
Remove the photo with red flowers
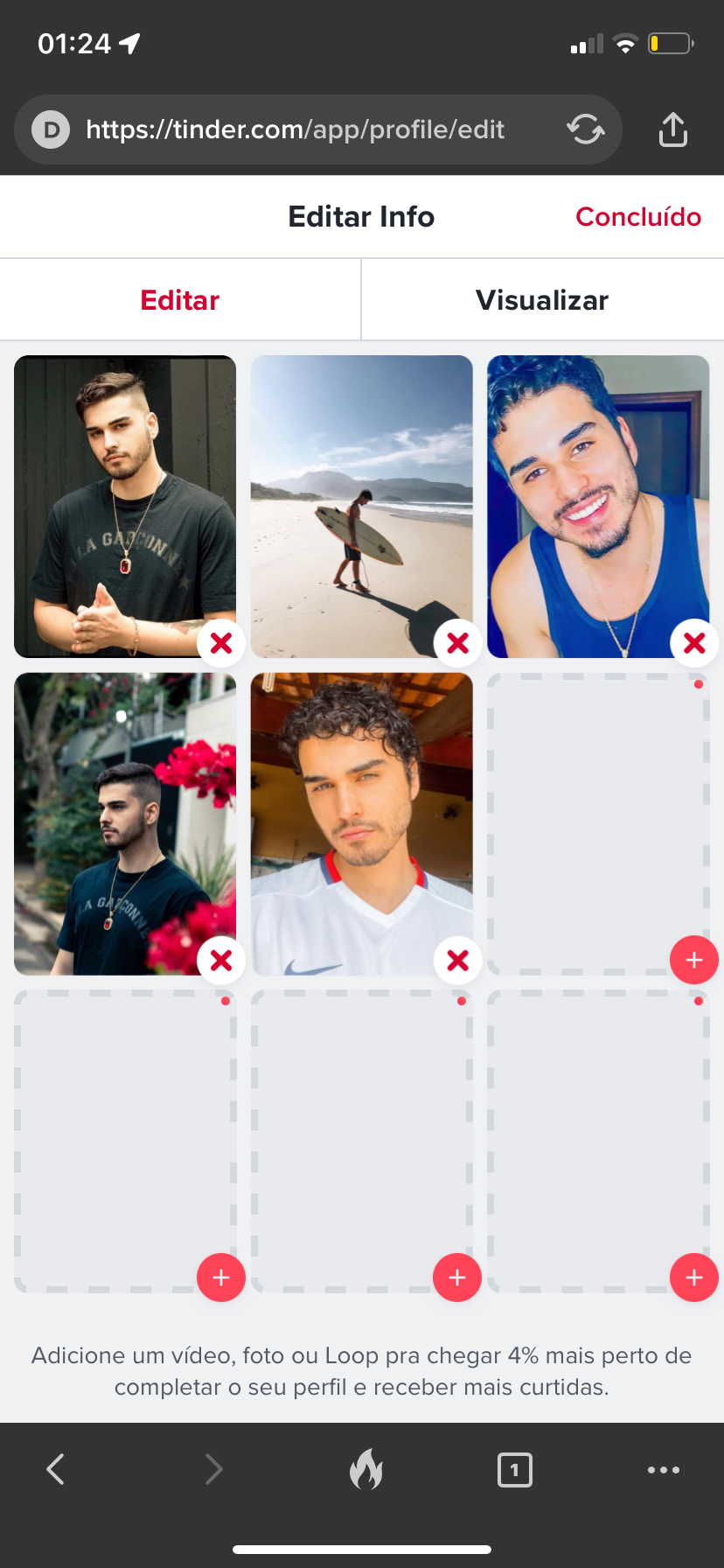tap(221, 961)
